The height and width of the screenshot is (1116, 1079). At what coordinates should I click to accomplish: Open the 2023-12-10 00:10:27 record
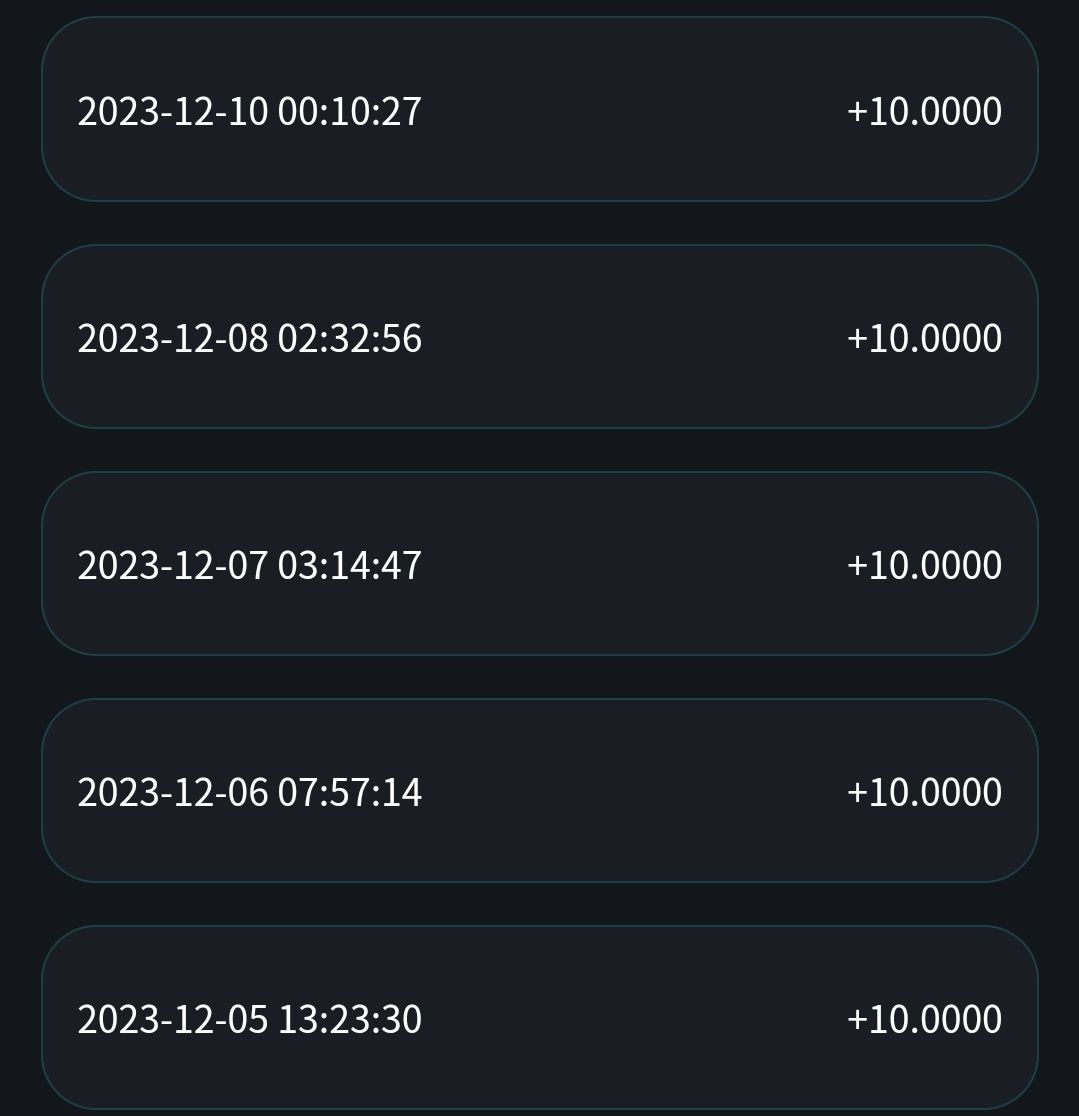pos(539,110)
